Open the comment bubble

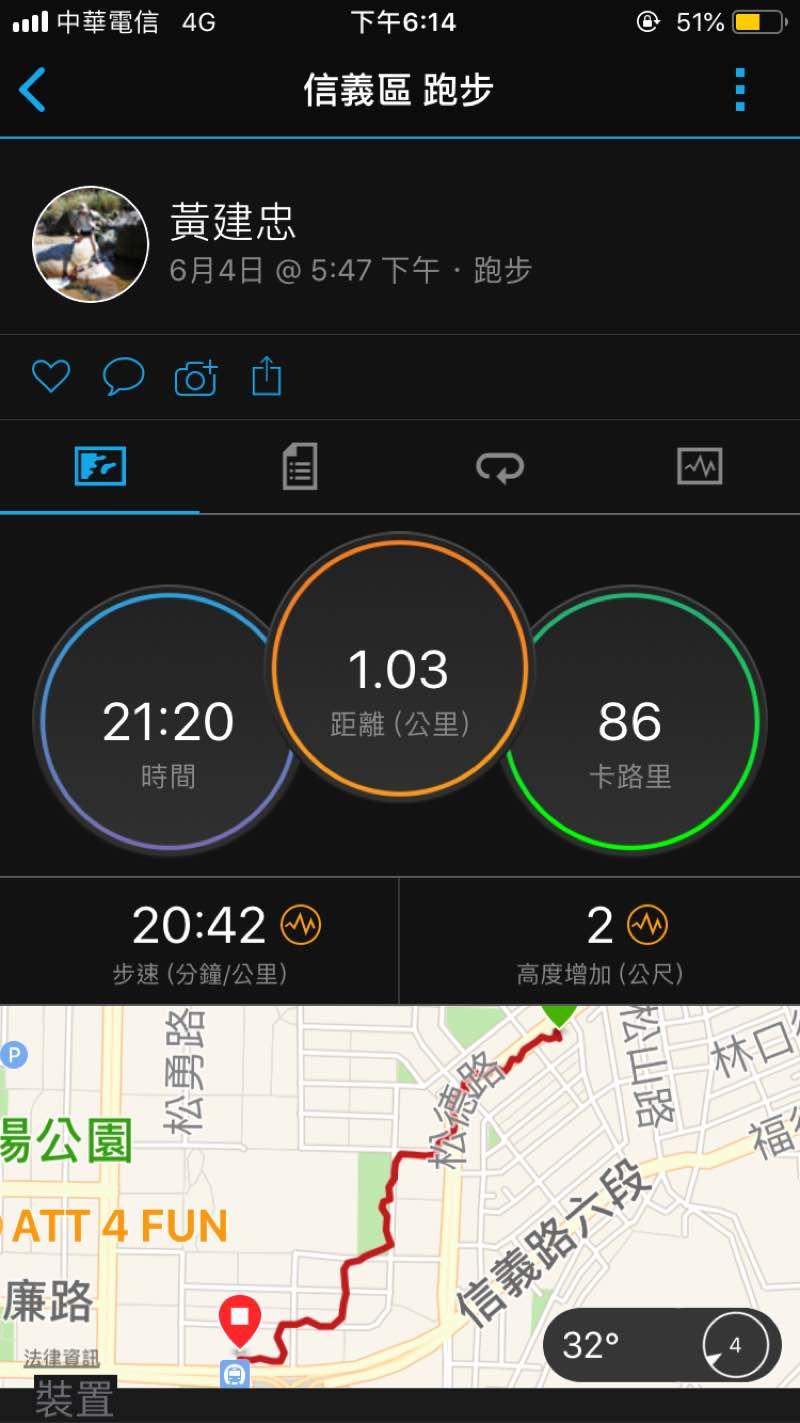[x=124, y=377]
